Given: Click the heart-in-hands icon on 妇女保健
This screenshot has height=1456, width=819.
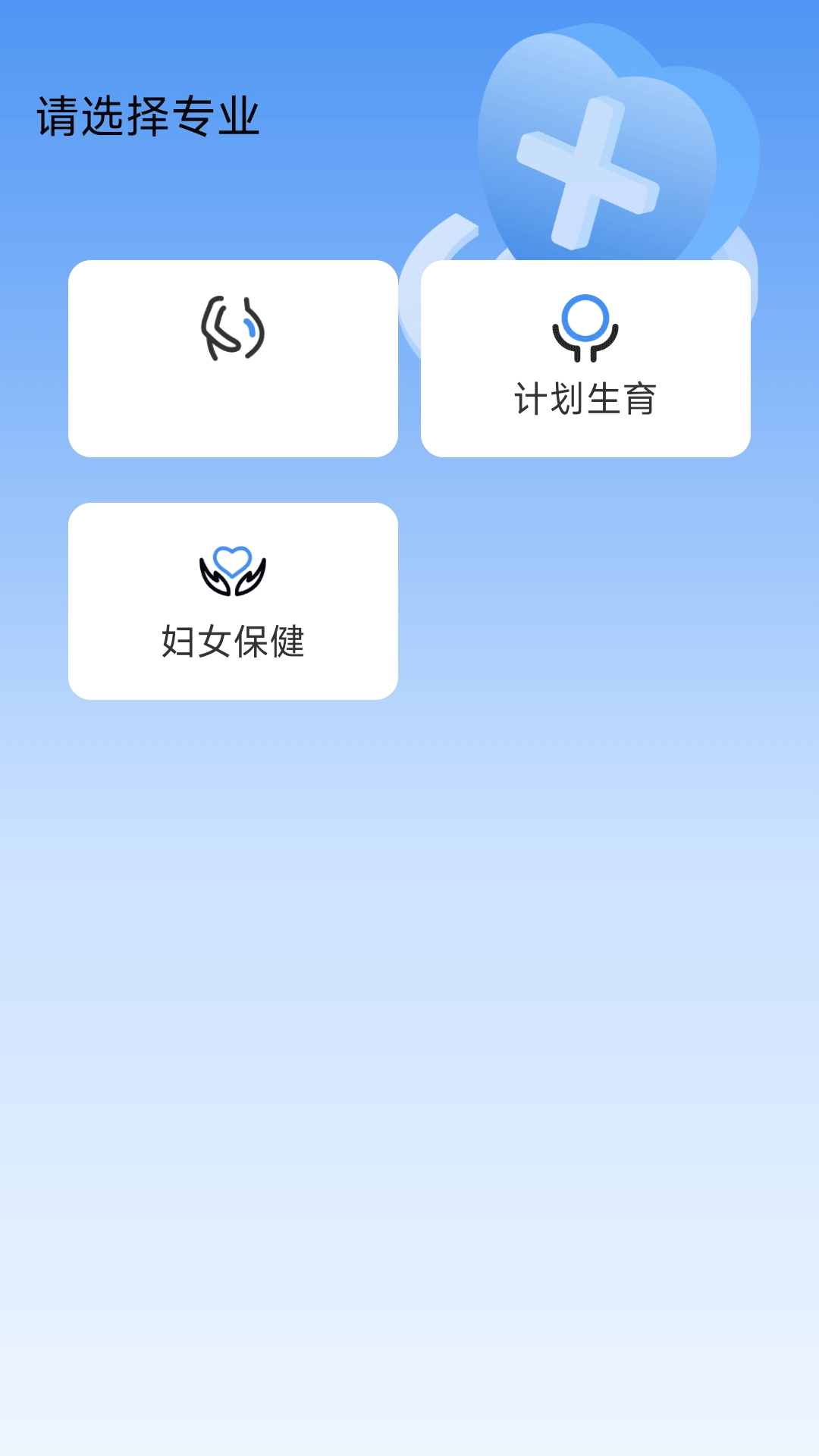Looking at the screenshot, I should coord(233,570).
